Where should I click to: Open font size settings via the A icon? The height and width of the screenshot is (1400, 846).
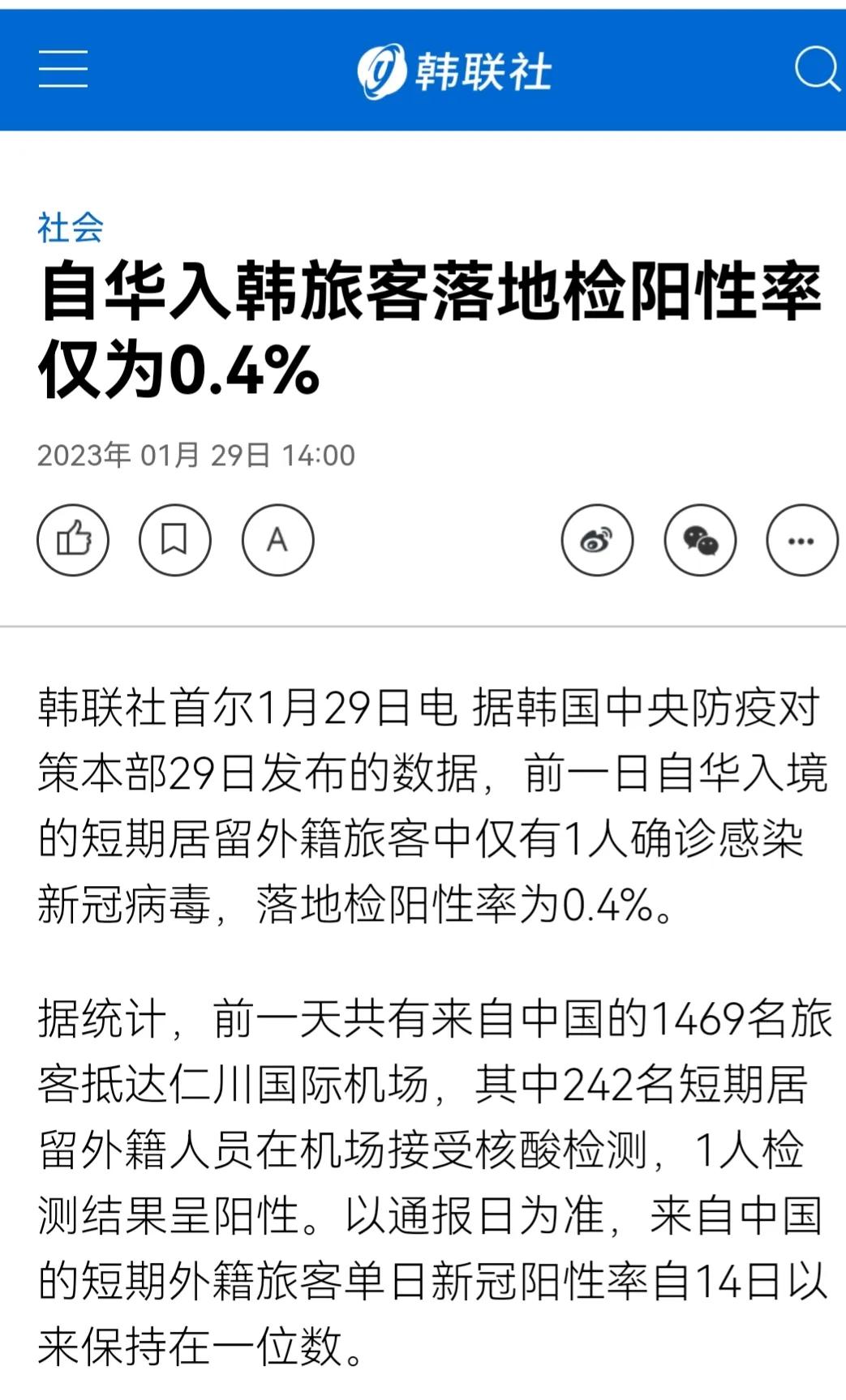pos(277,540)
